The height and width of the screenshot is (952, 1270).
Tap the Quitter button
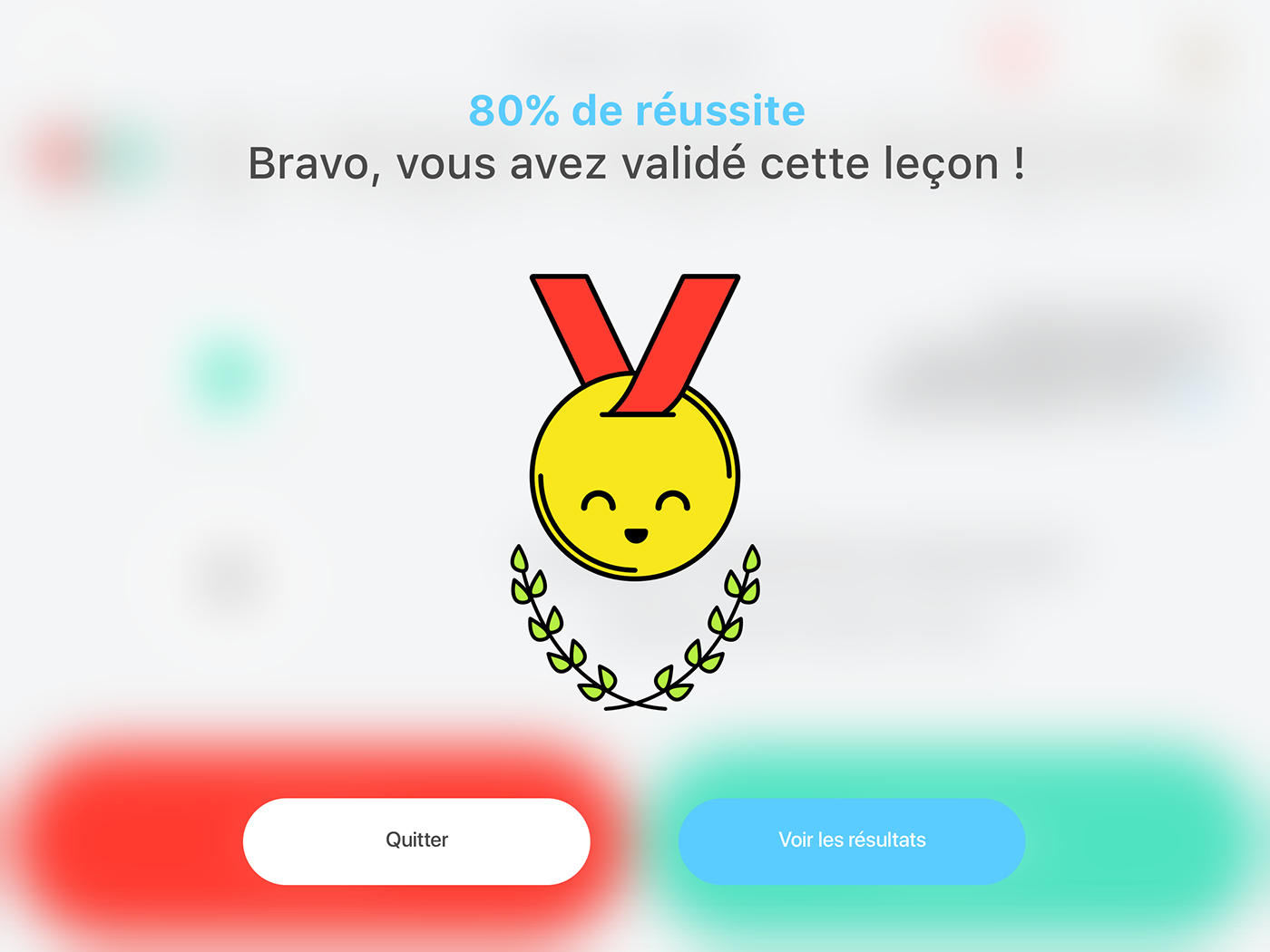(x=416, y=840)
